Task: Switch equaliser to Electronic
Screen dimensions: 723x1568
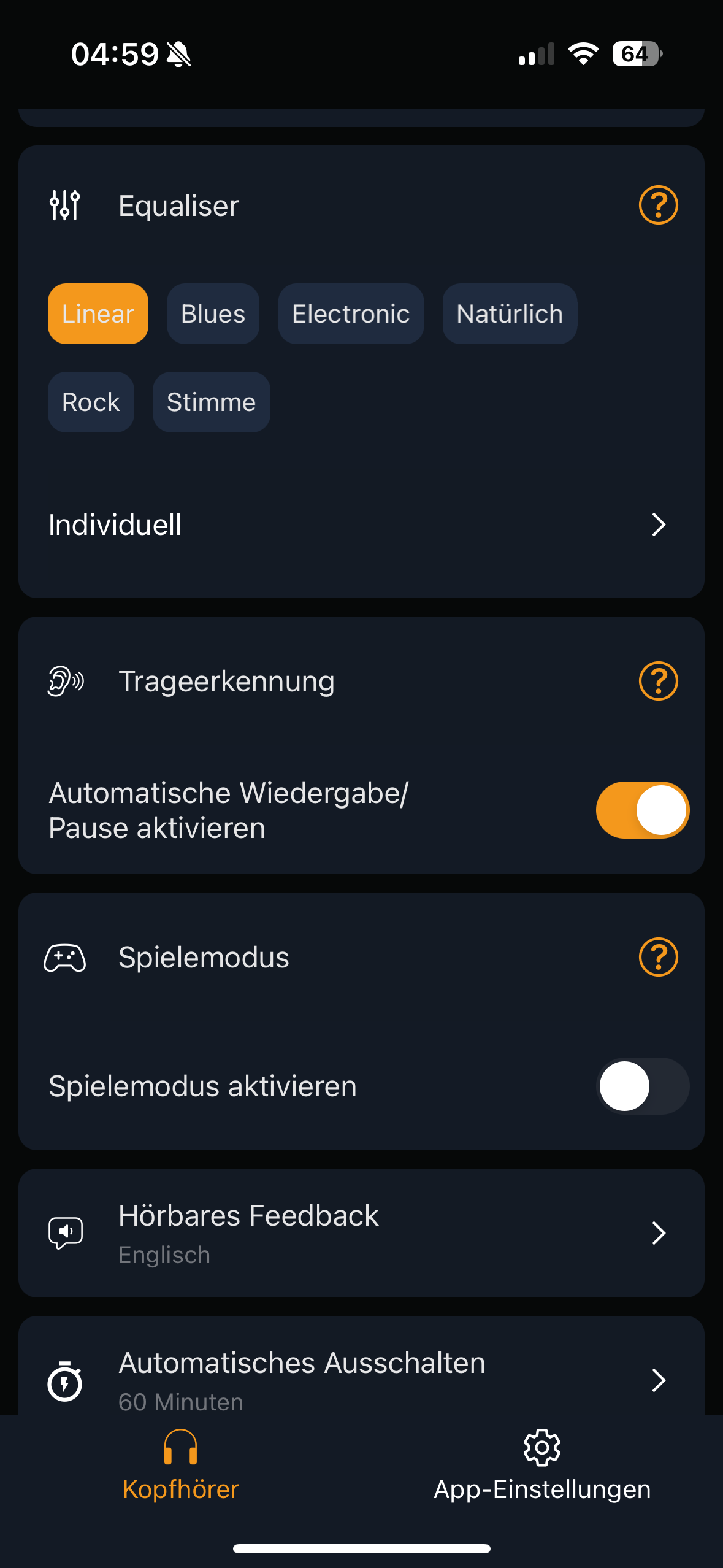Action: click(x=351, y=313)
